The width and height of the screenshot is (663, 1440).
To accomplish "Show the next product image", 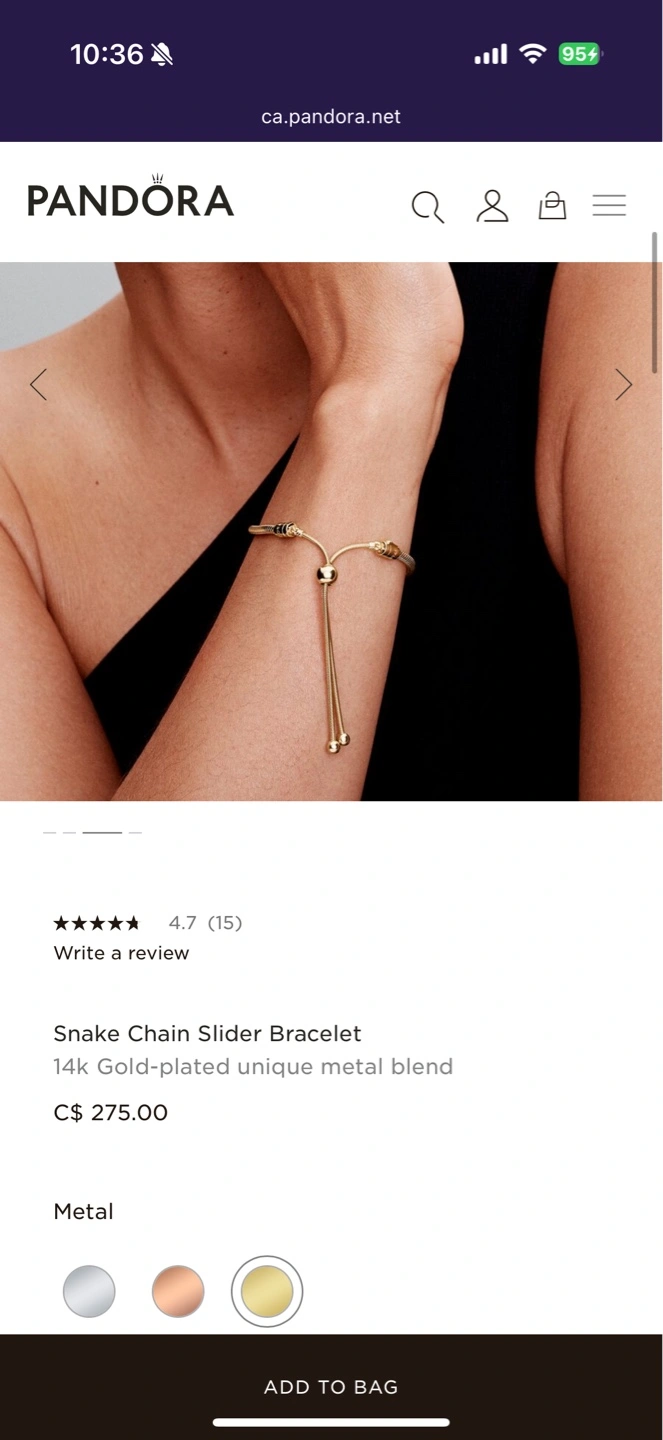I will tap(624, 384).
